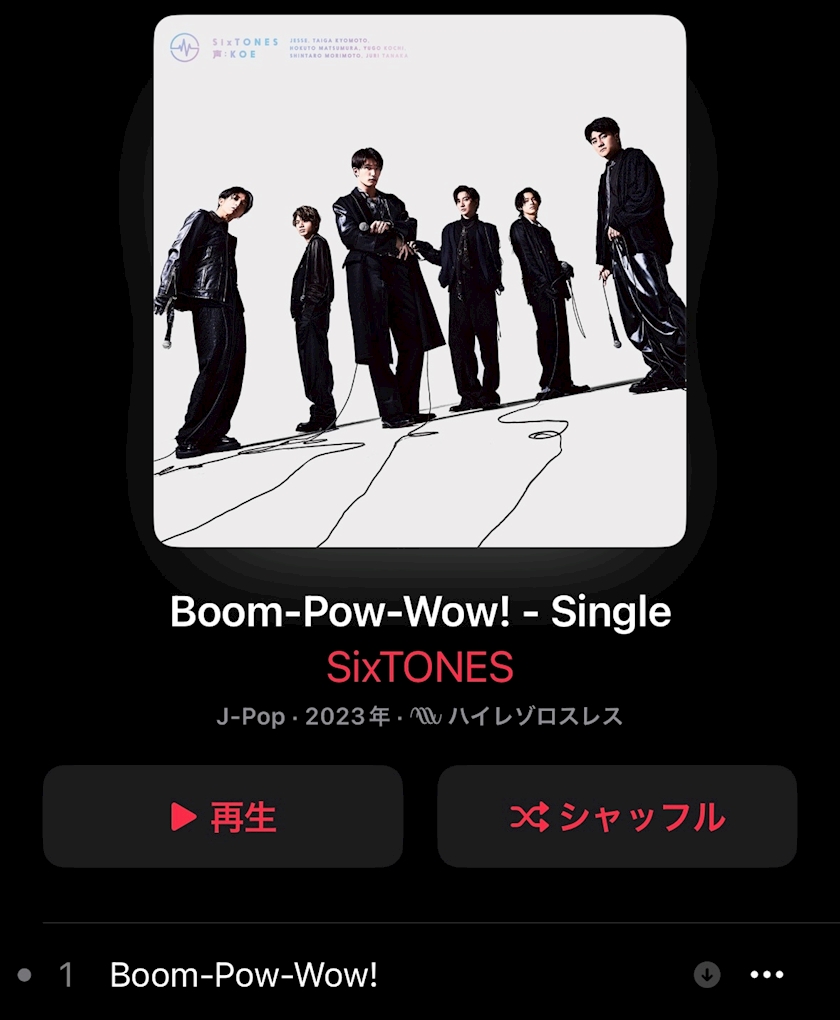Open more options for Boom-Pow-Wow! track

pyautogui.click(x=767, y=974)
